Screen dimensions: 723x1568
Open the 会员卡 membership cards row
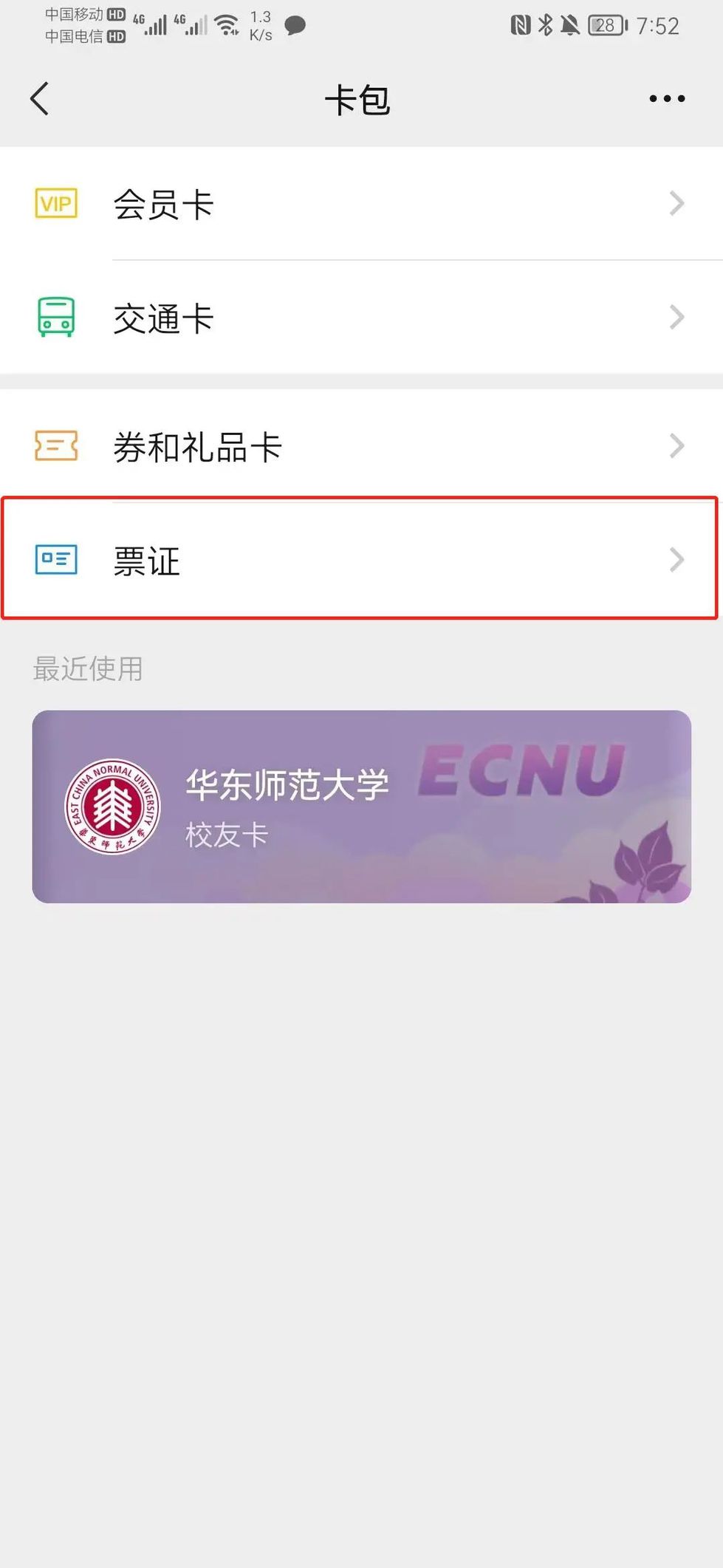click(x=361, y=204)
